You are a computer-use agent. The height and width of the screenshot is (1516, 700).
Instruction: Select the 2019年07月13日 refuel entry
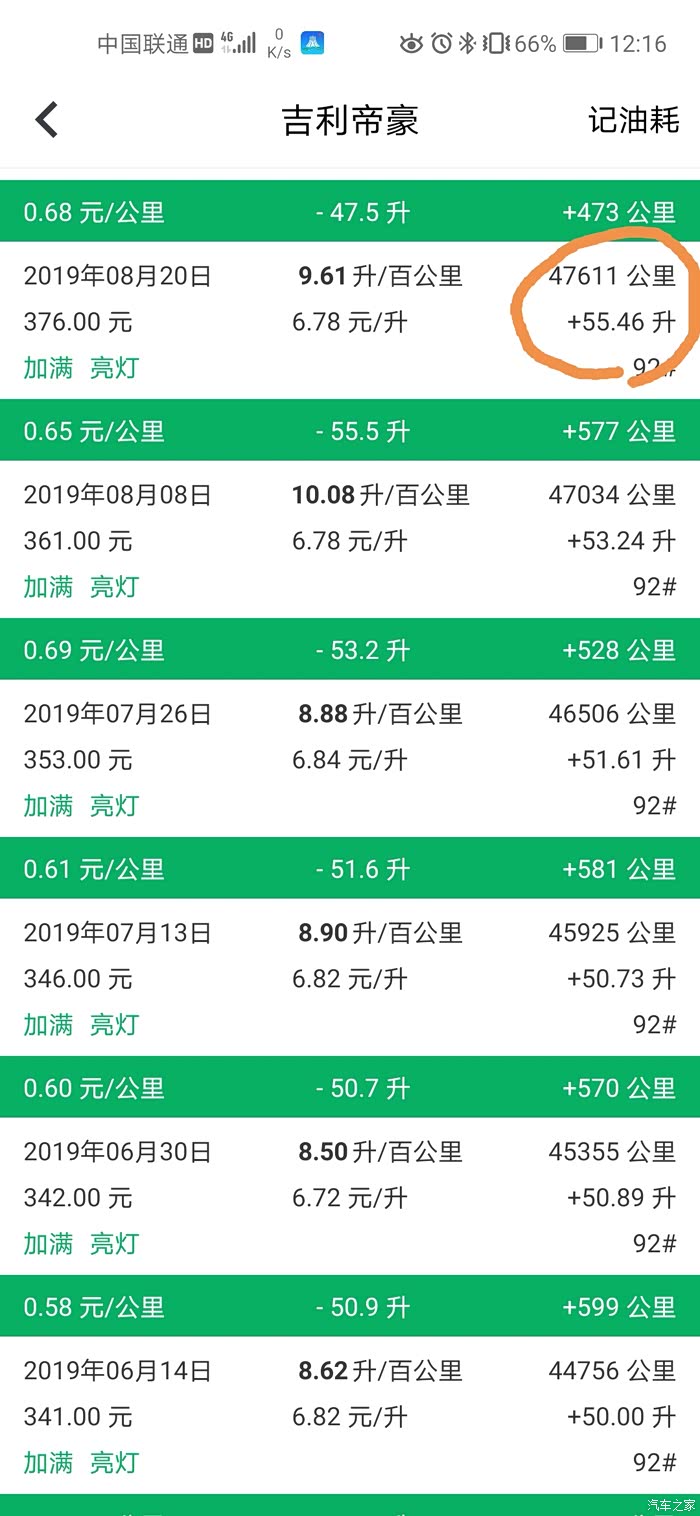click(x=350, y=978)
